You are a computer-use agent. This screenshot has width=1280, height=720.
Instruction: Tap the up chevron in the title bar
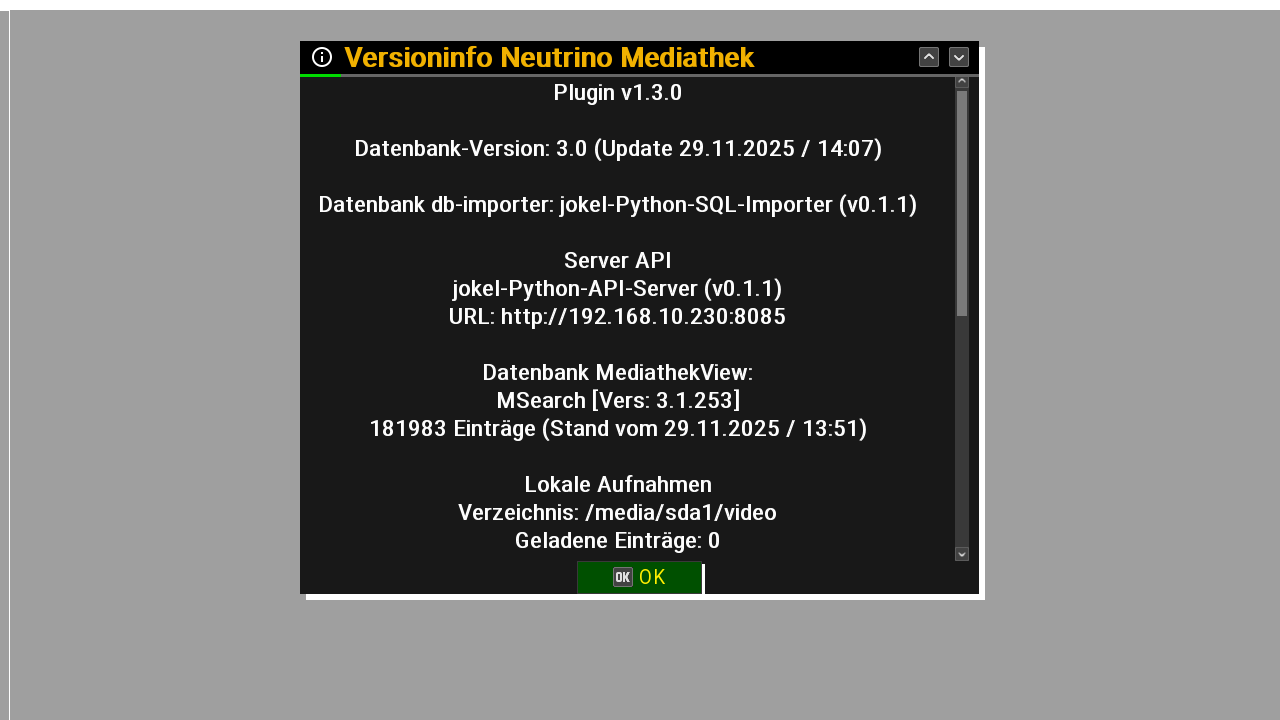[x=929, y=57]
